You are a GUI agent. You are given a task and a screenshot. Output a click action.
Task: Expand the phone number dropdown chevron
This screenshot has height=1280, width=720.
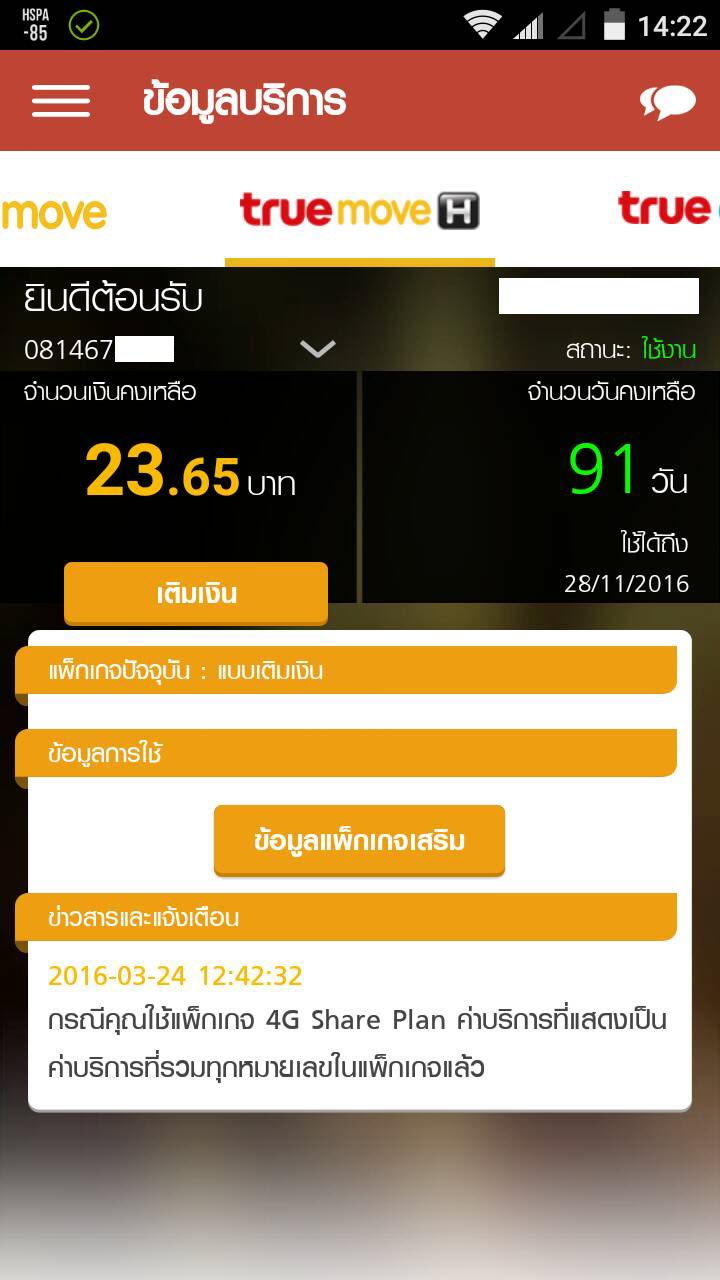pyautogui.click(x=318, y=349)
